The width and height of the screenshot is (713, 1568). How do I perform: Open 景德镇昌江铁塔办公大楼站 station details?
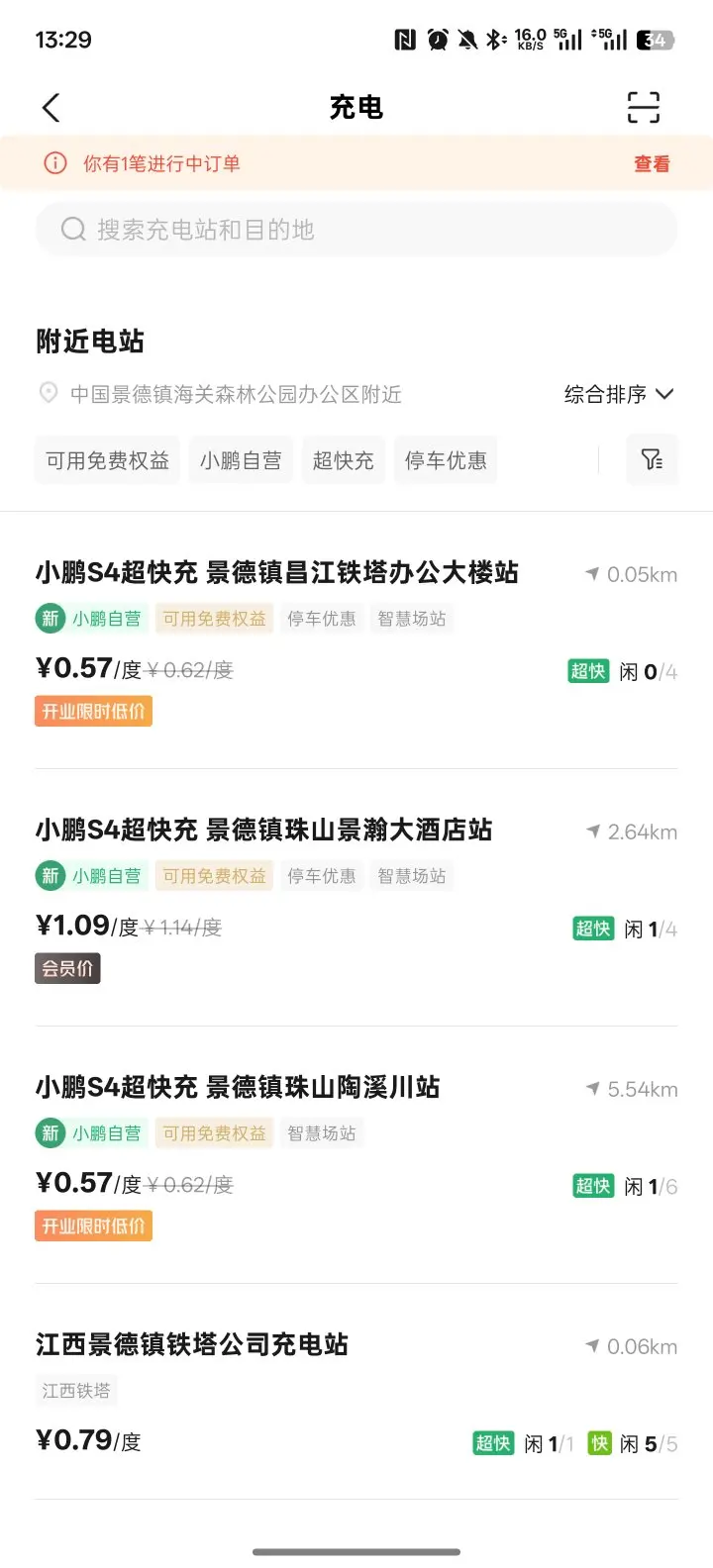click(356, 640)
